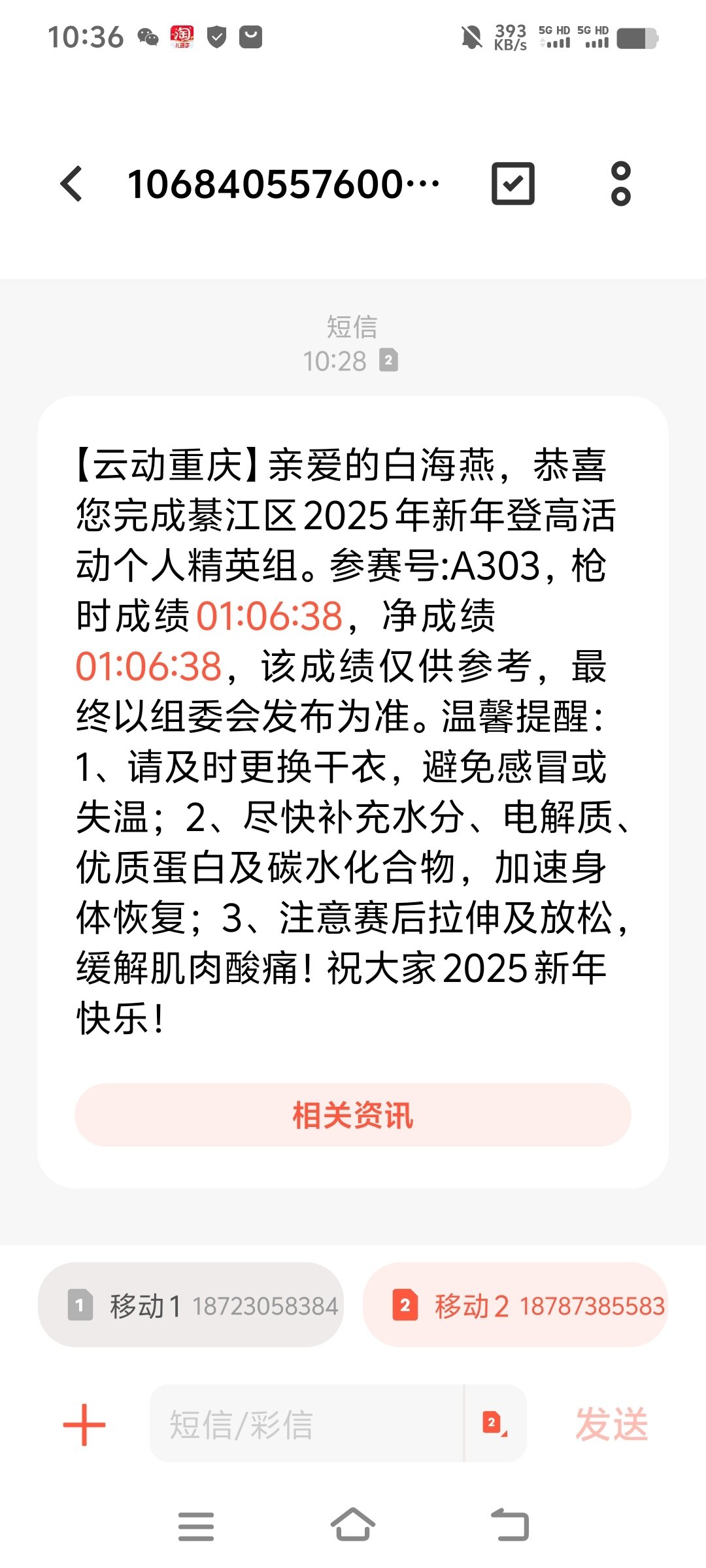Tap the 发送 send button
The height and width of the screenshot is (1568, 706).
[x=612, y=1424]
